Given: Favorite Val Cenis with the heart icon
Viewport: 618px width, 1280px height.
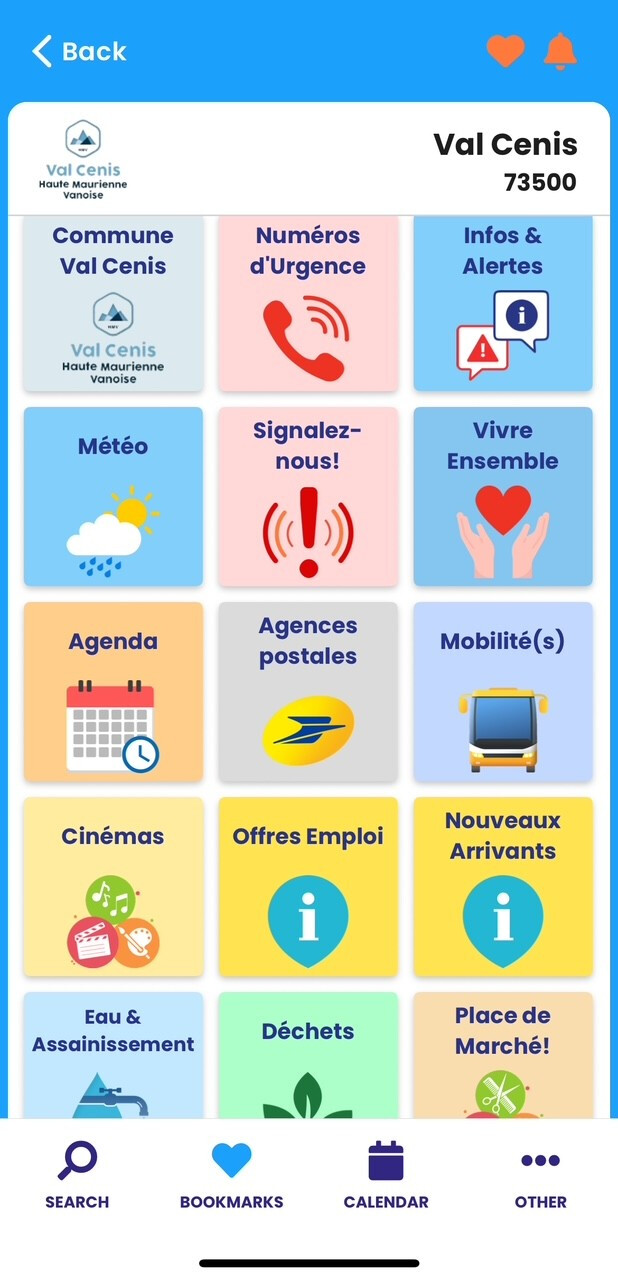Looking at the screenshot, I should coord(505,51).
